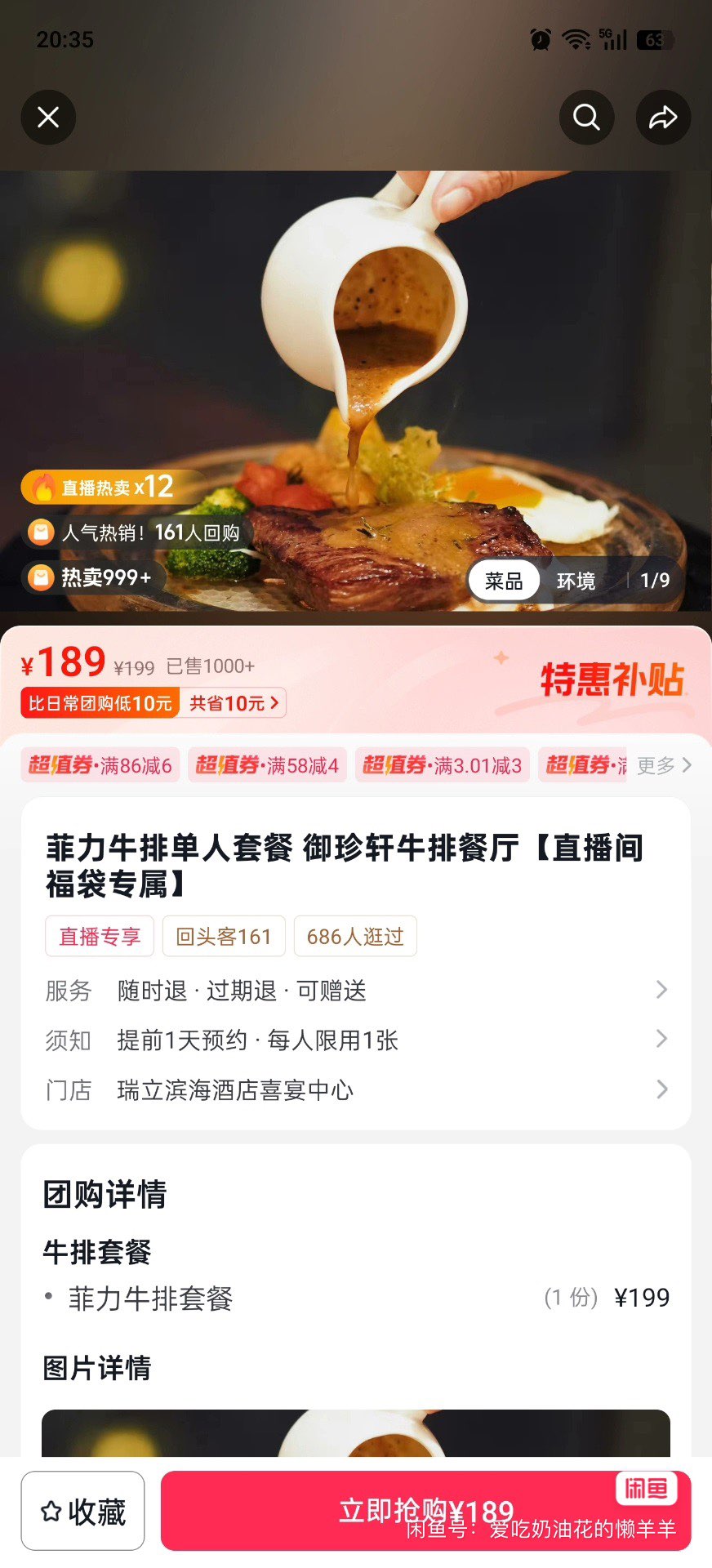Close the deal page with the X button

tap(48, 118)
